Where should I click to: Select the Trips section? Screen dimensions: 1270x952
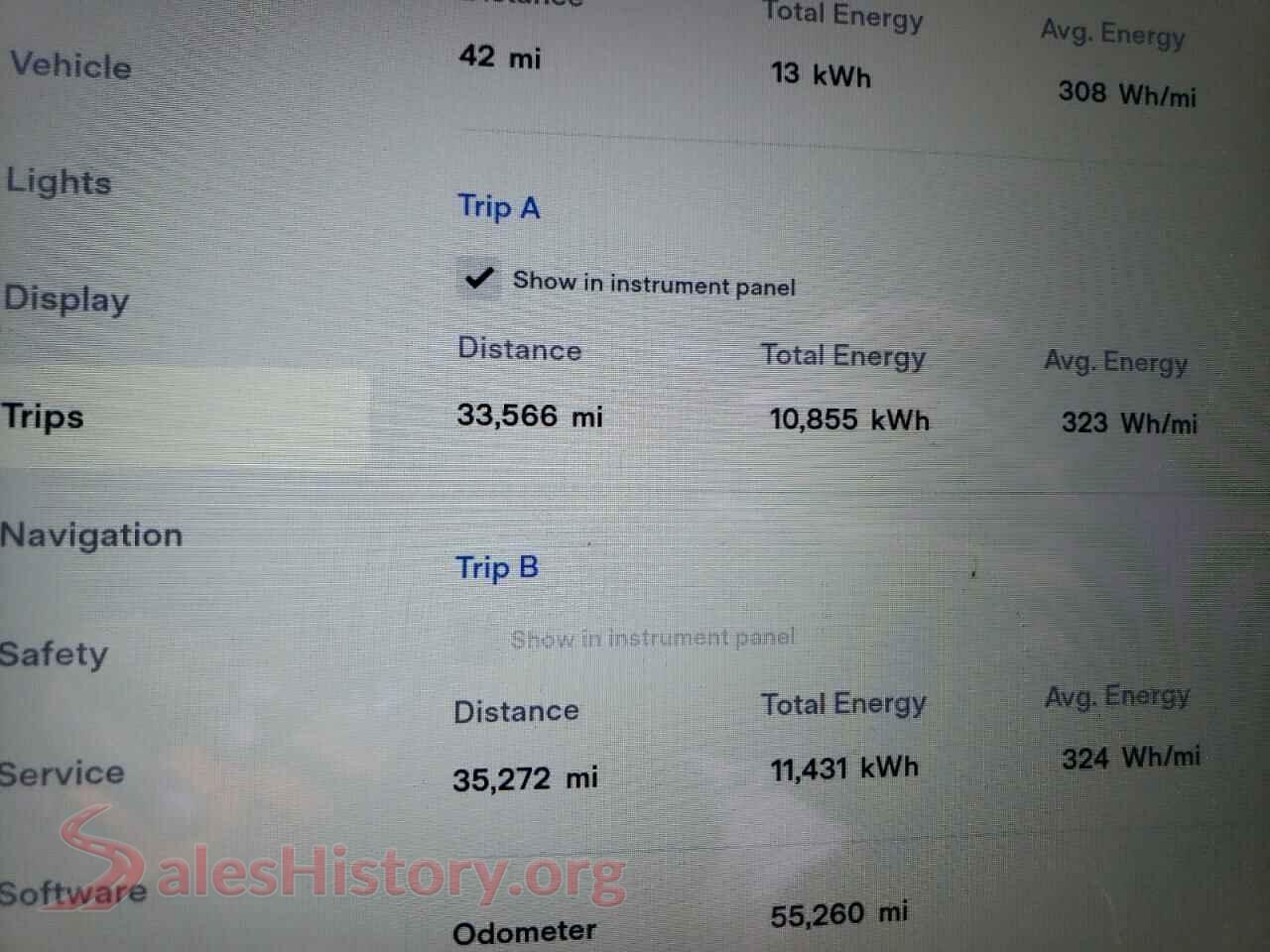coord(44,416)
